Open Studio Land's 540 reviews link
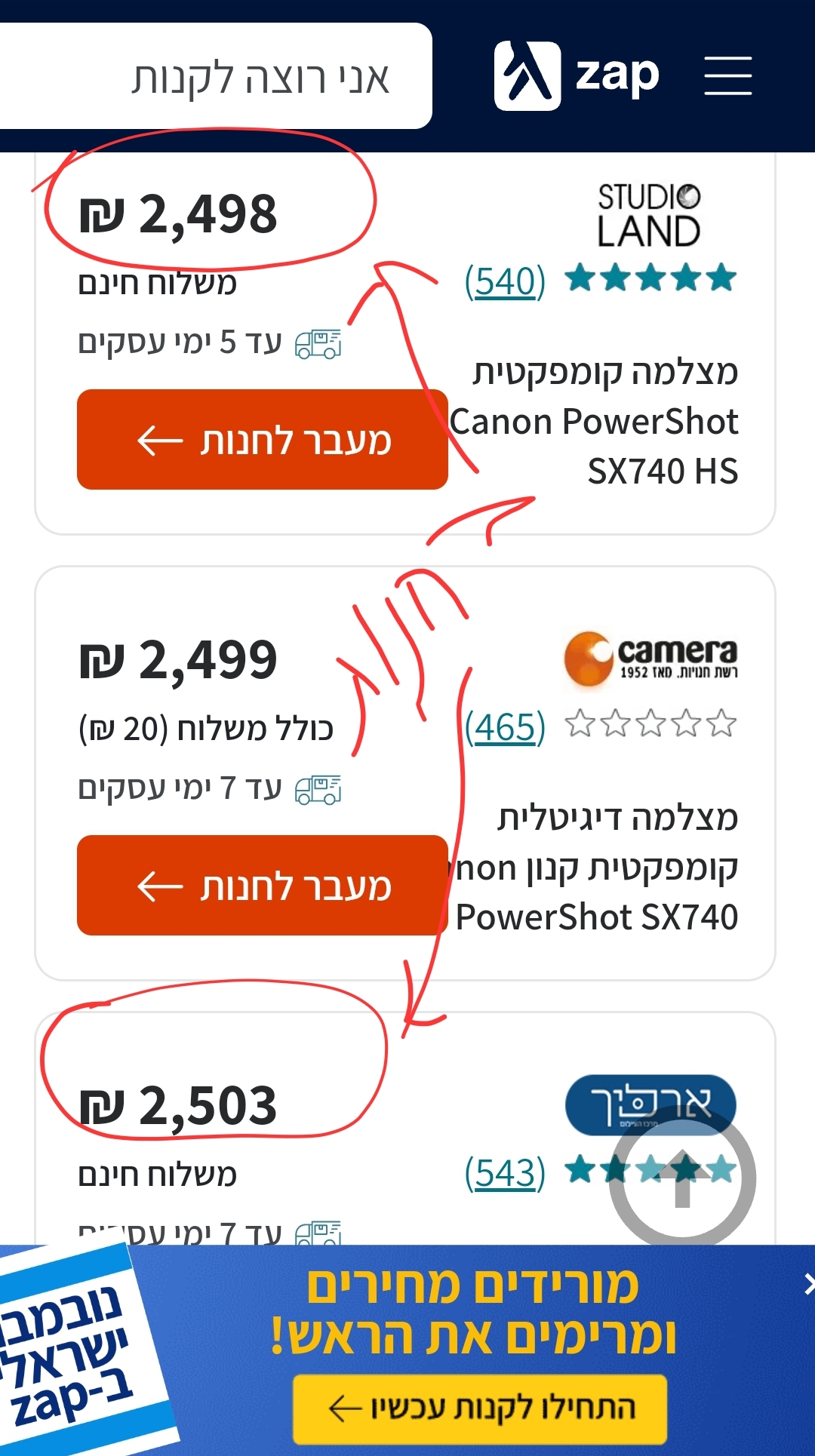815x1456 pixels. point(504,281)
